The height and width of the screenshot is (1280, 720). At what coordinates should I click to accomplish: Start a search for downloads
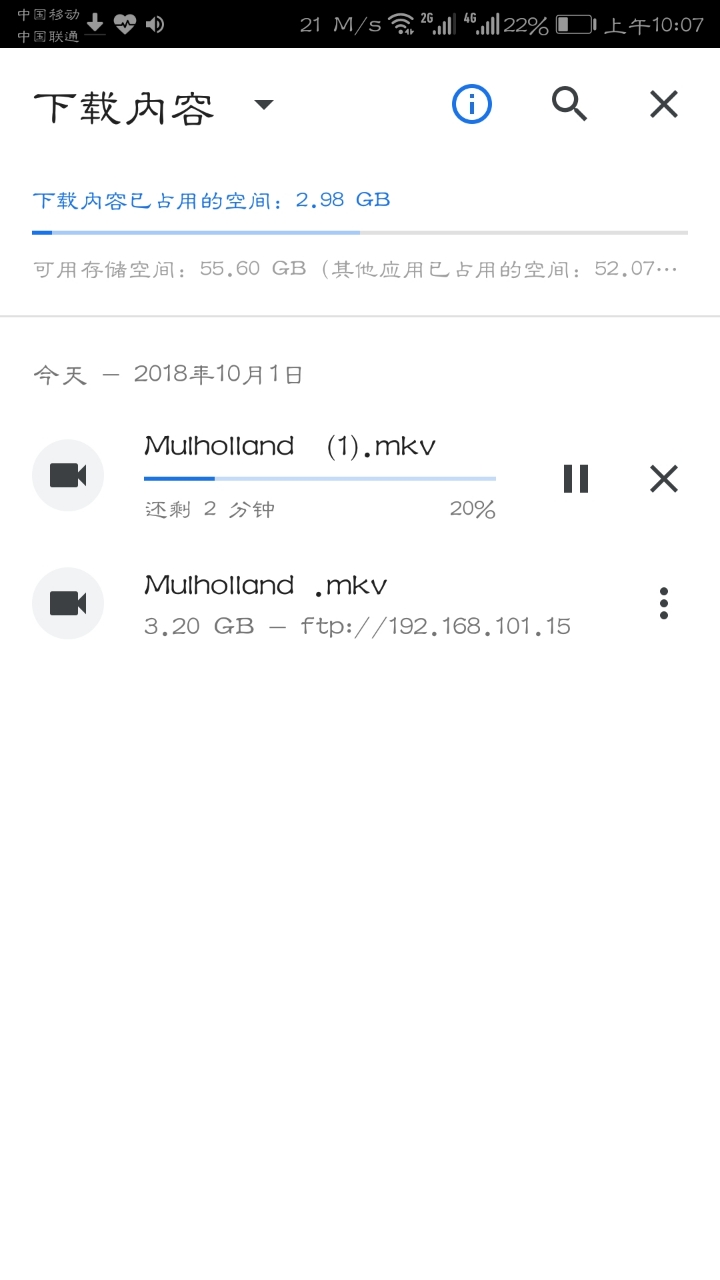[x=568, y=103]
